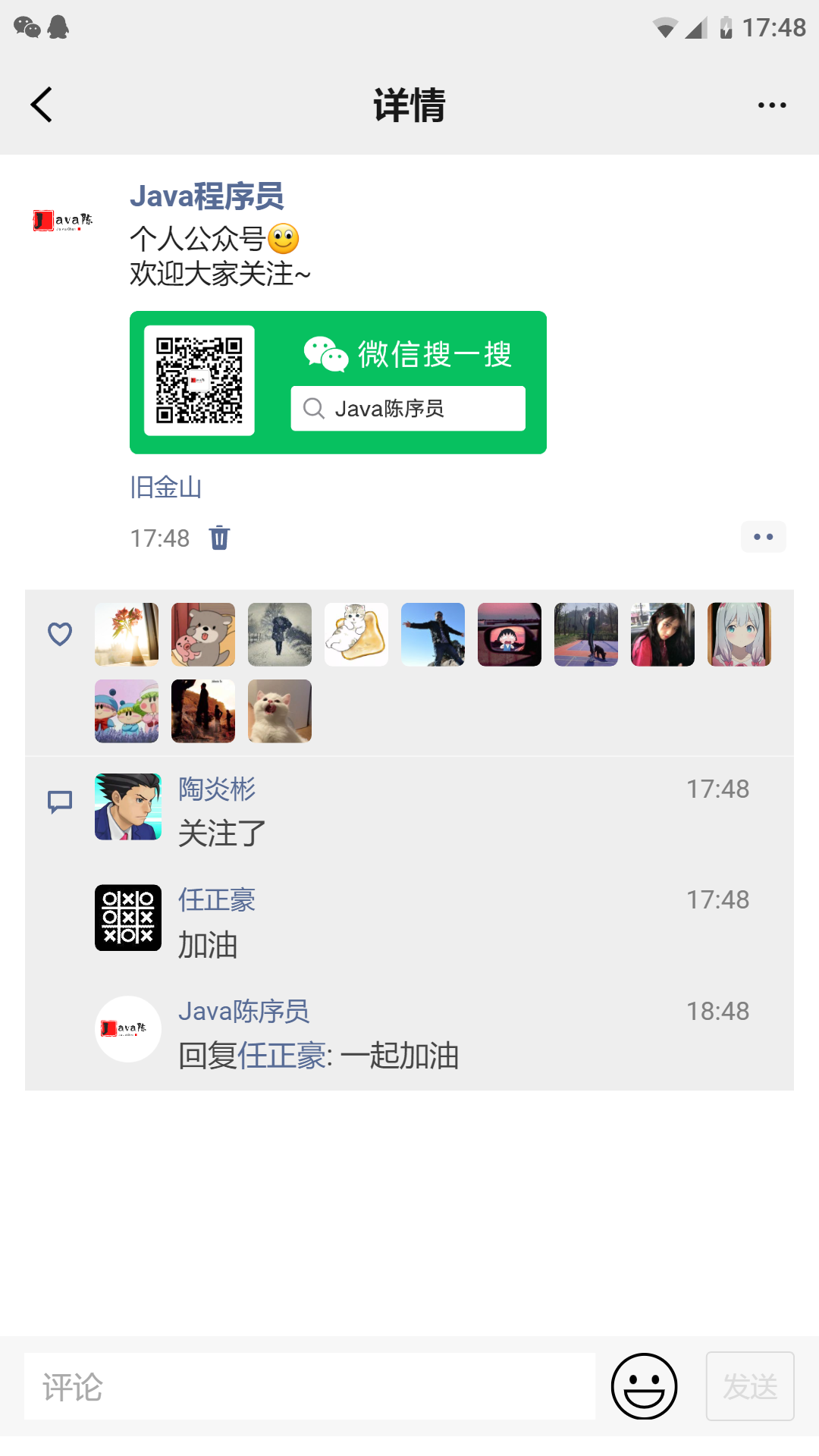Open 任正豪's tic-tac-toe avatar
The image size is (819, 1456).
[x=128, y=918]
